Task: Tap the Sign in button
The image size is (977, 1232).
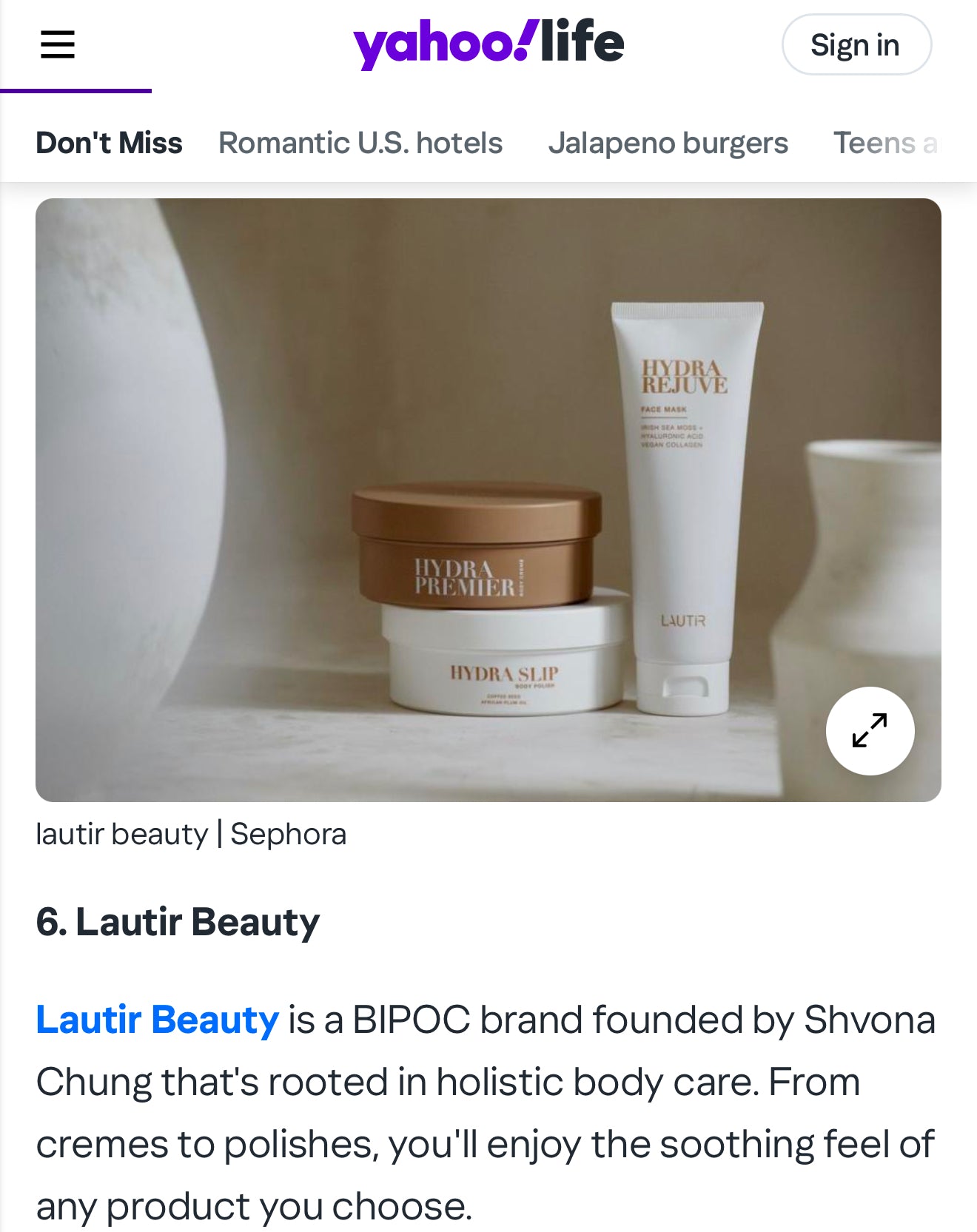Action: [x=856, y=45]
